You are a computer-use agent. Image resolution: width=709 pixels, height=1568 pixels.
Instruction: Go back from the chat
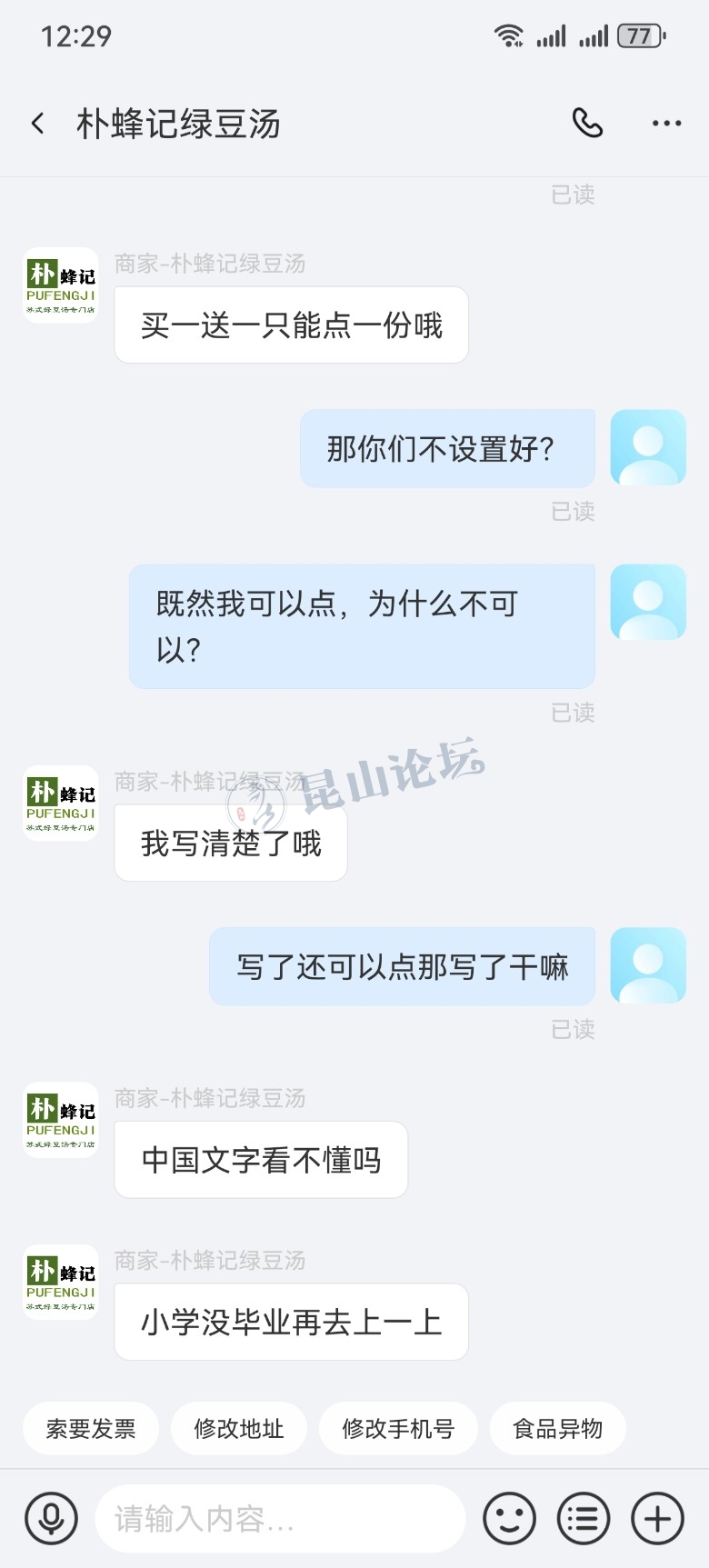(x=38, y=124)
